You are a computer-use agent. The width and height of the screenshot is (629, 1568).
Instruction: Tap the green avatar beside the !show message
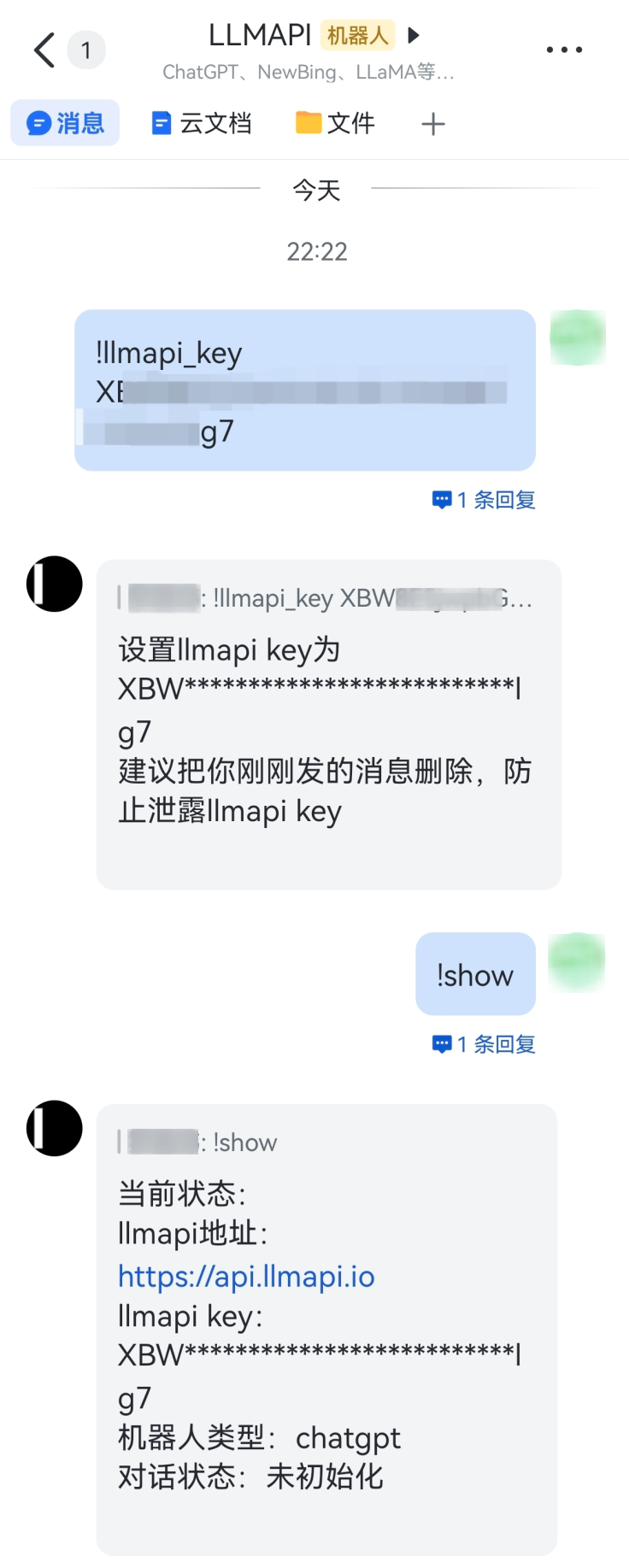point(577,961)
